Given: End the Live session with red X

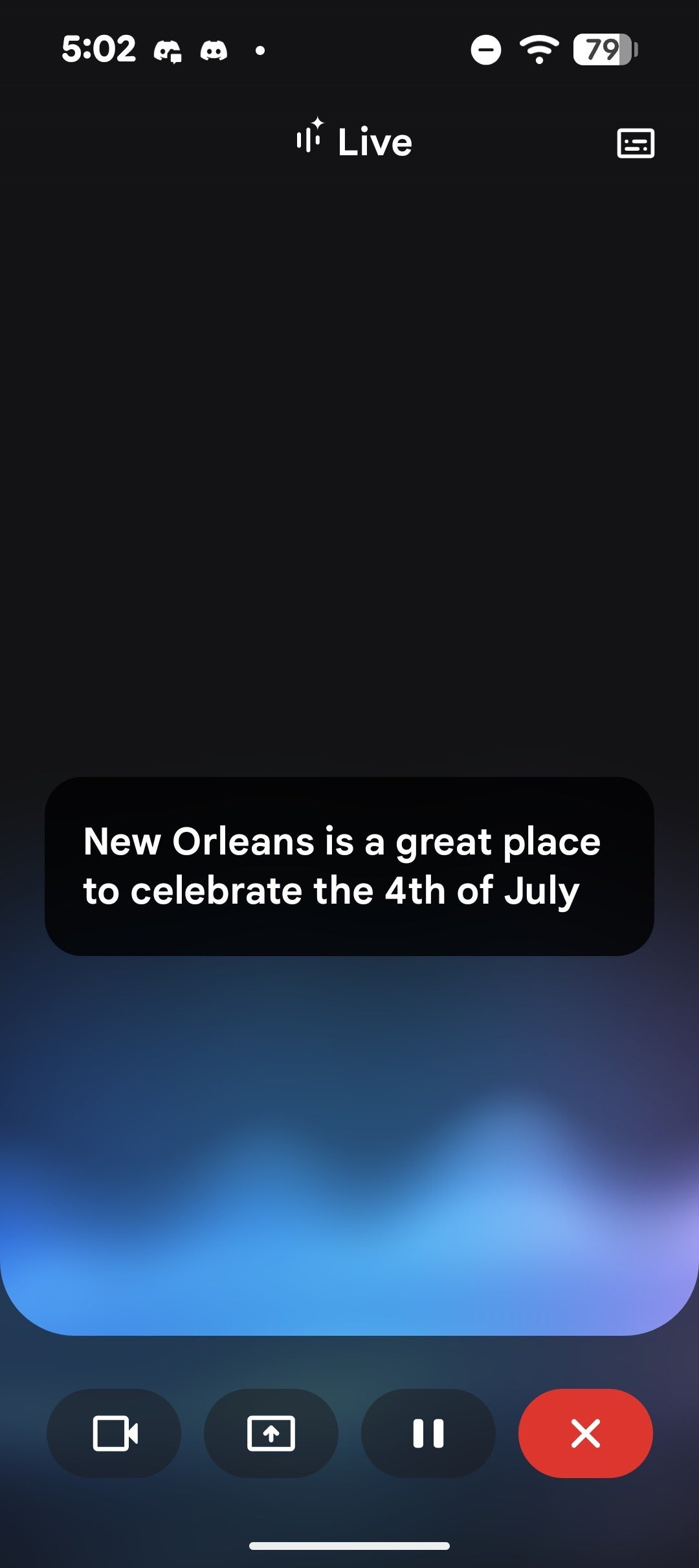Looking at the screenshot, I should [x=585, y=1433].
